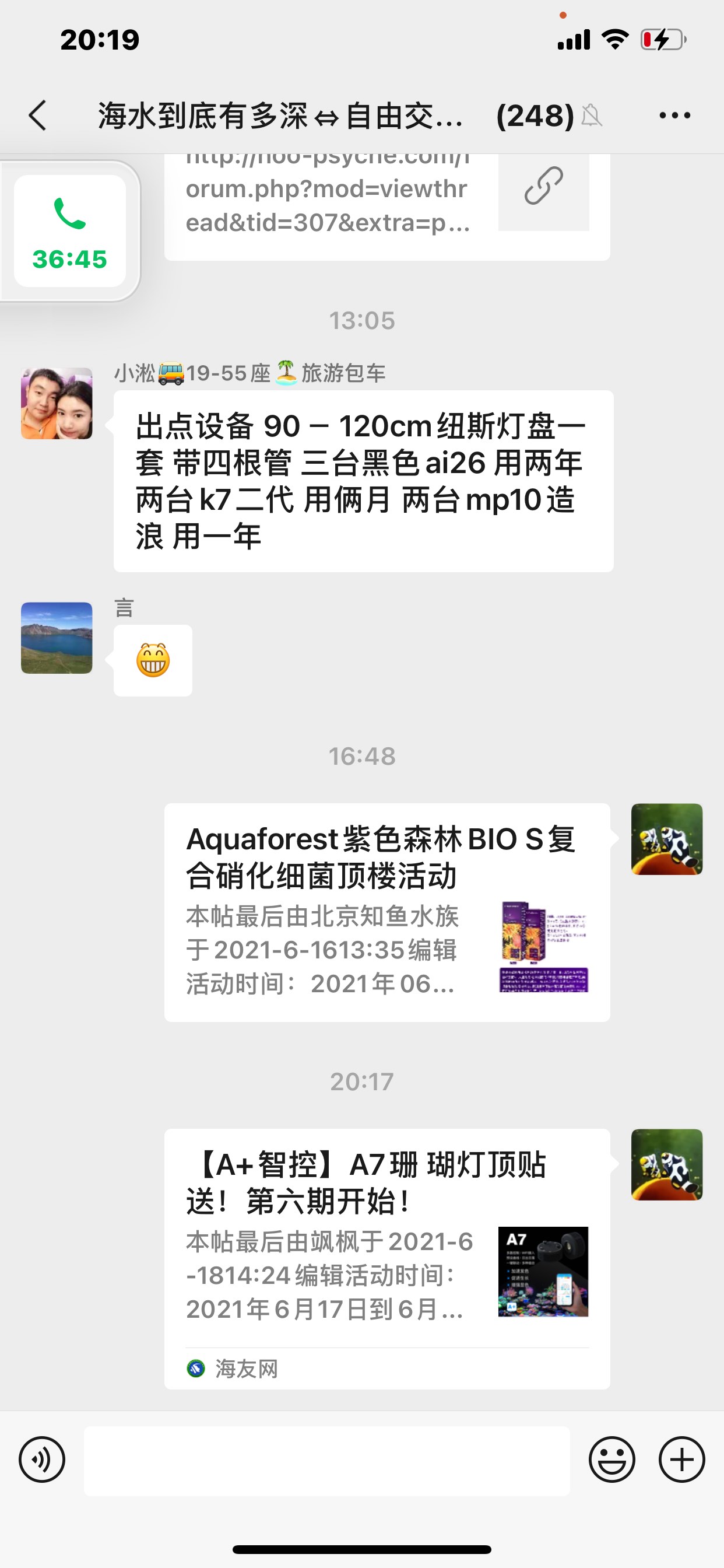Viewport: 724px width, 1568px height.
Task: Open the plus attachments menu
Action: click(681, 1459)
